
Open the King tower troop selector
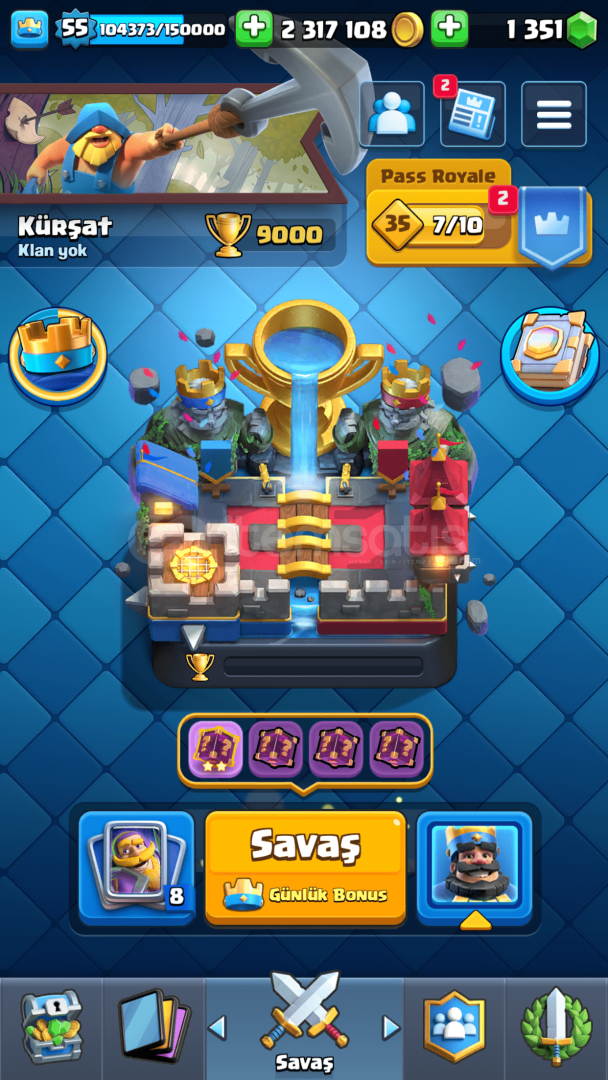pos(474,867)
